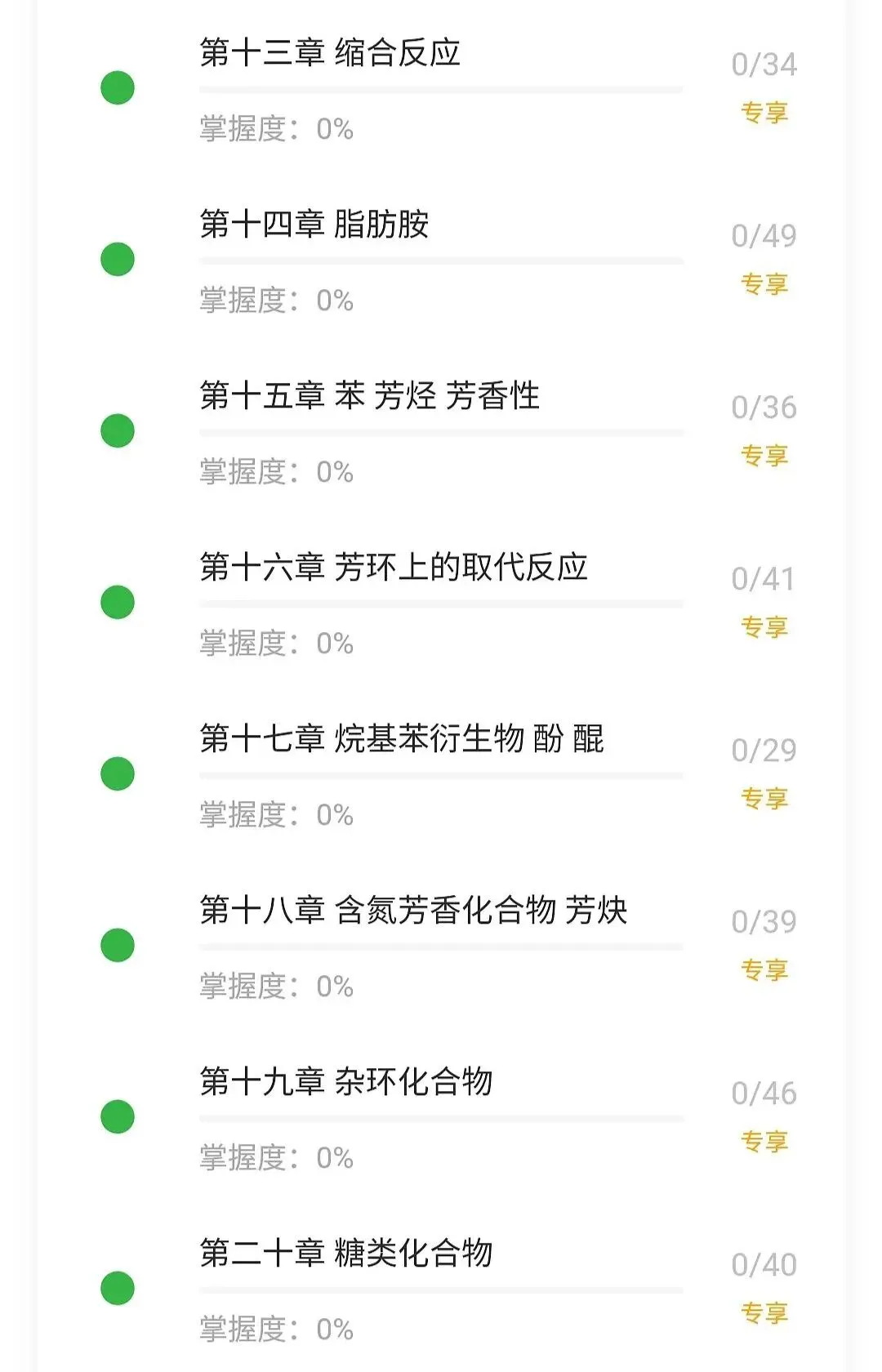Choose 第十八章 含氮芳香化合物 芳炔
882x1372 pixels.
click(413, 911)
